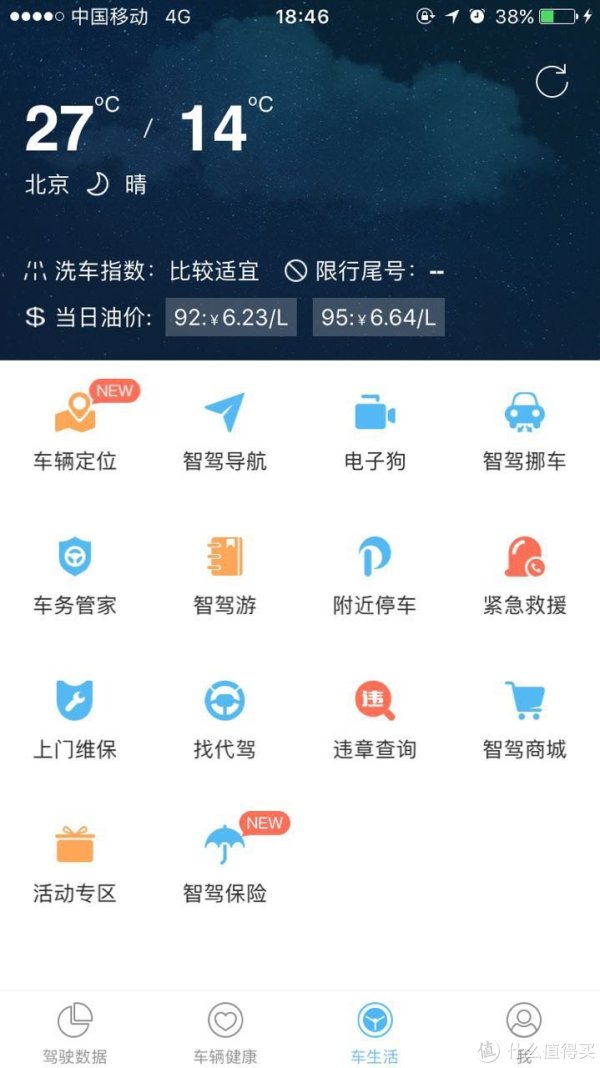Call 紧急救援 emergency rescue
Screen dimensions: 600x1068
pyautogui.click(x=524, y=574)
